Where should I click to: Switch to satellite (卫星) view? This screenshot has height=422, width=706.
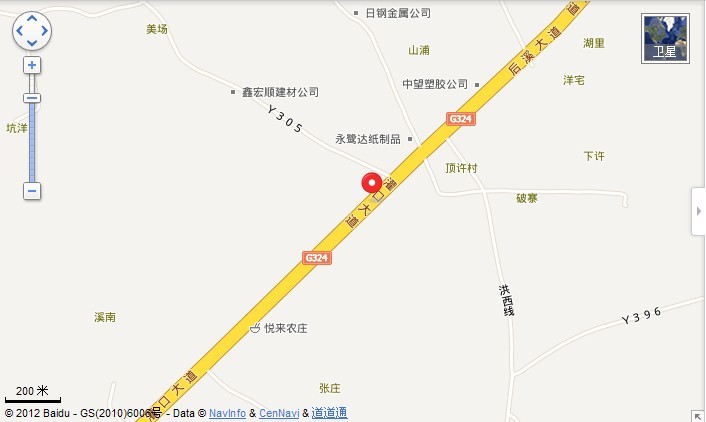pos(665,38)
